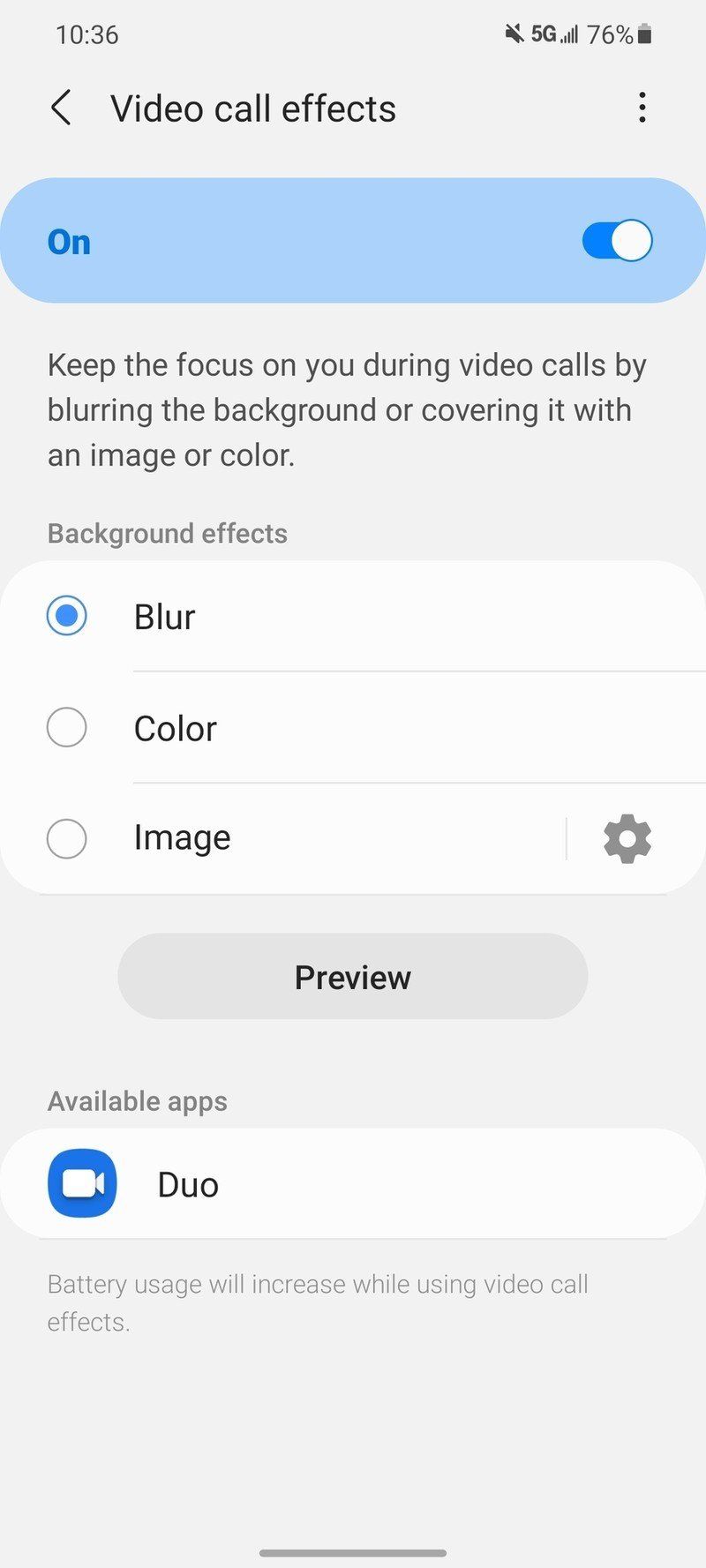
Task: Turn off Video call effects
Action: click(616, 240)
